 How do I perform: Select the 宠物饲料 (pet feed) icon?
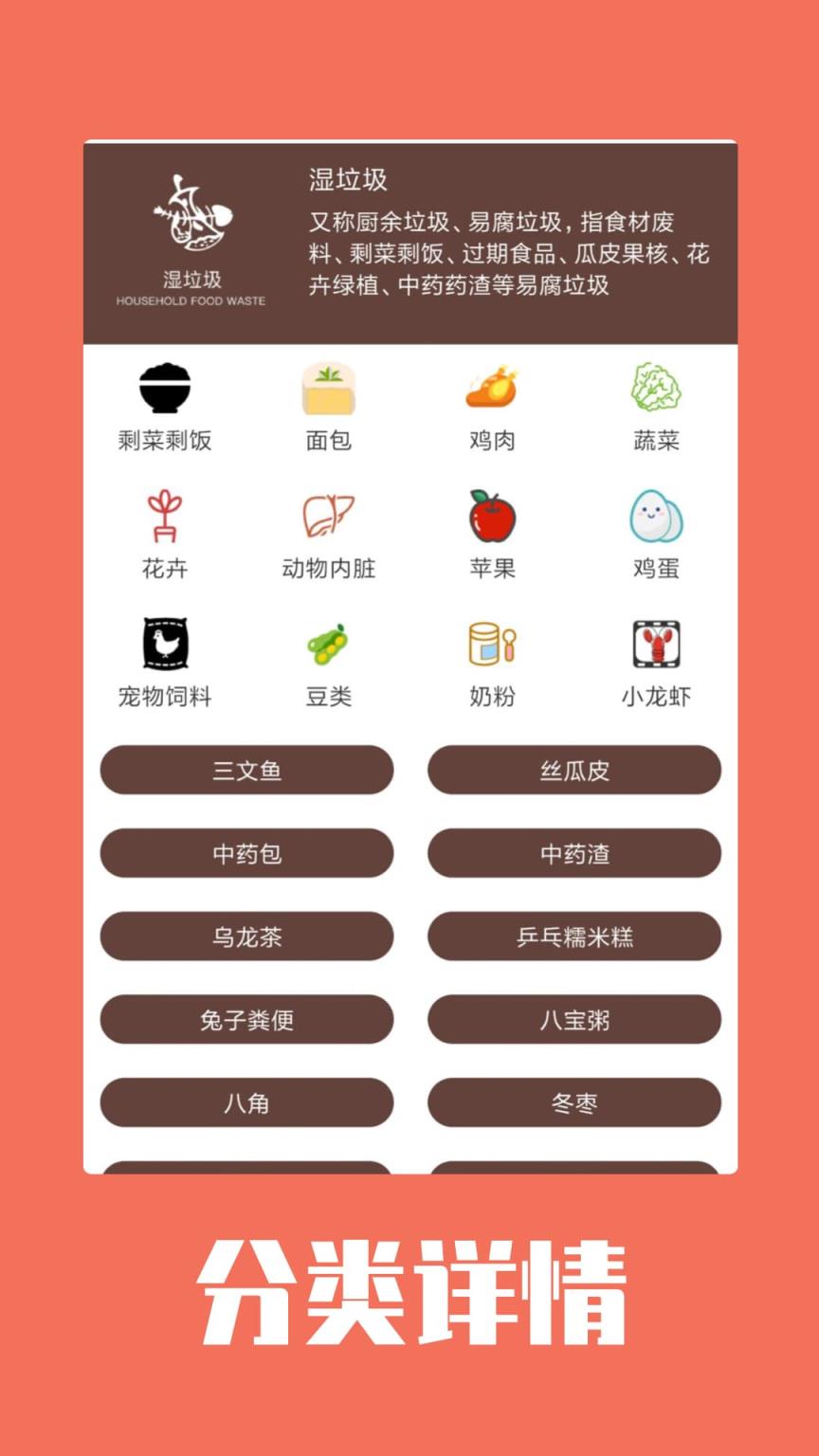(166, 646)
